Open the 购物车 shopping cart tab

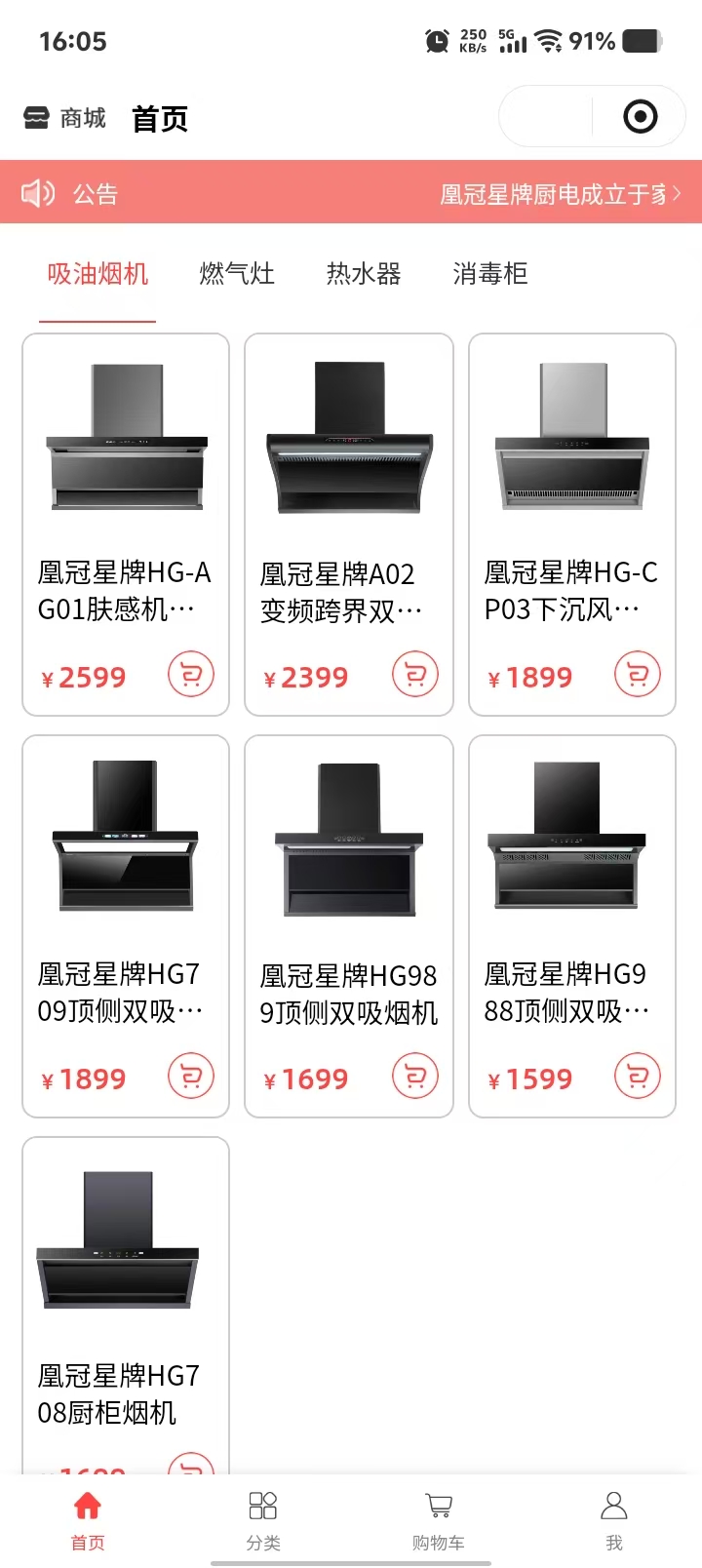pyautogui.click(x=439, y=1519)
